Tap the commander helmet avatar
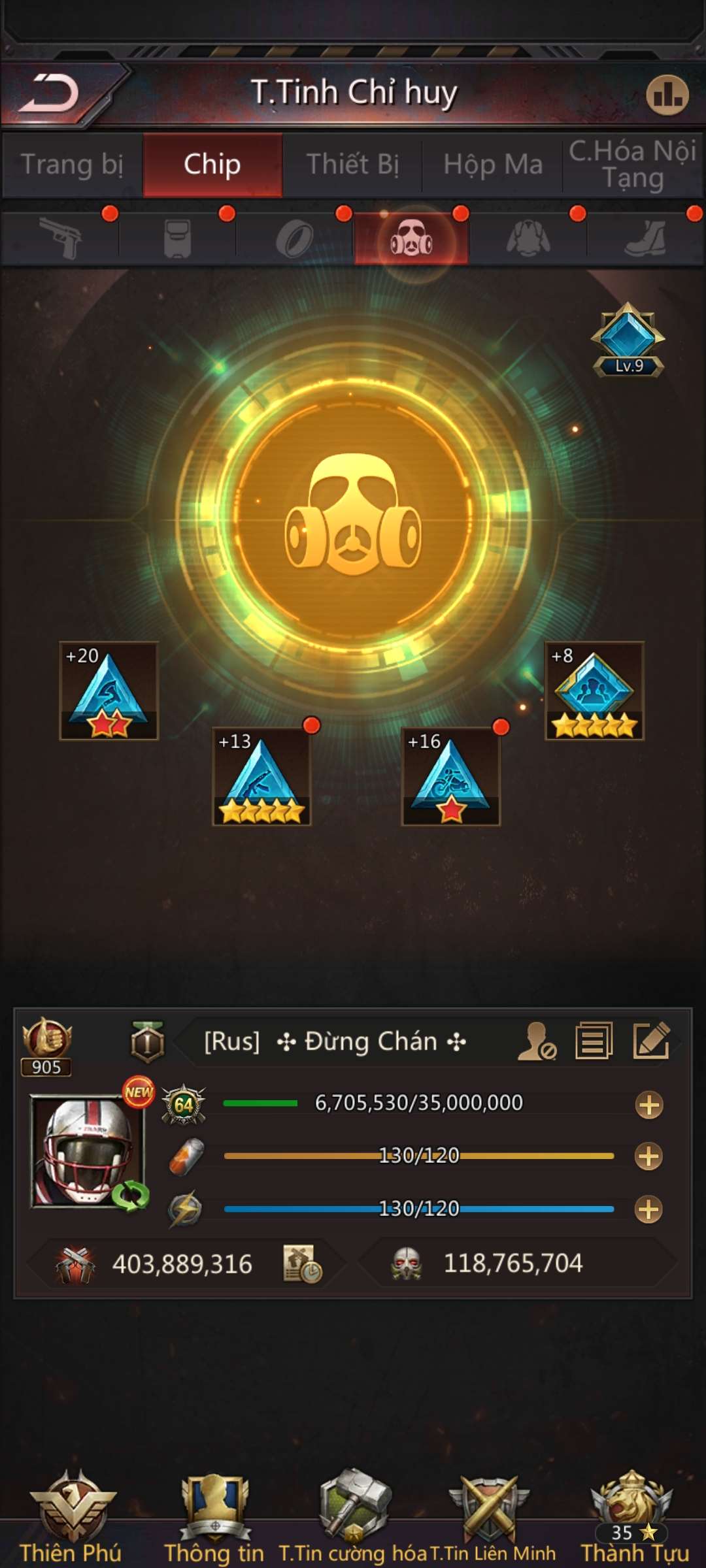The width and height of the screenshot is (706, 1568). 87,1151
